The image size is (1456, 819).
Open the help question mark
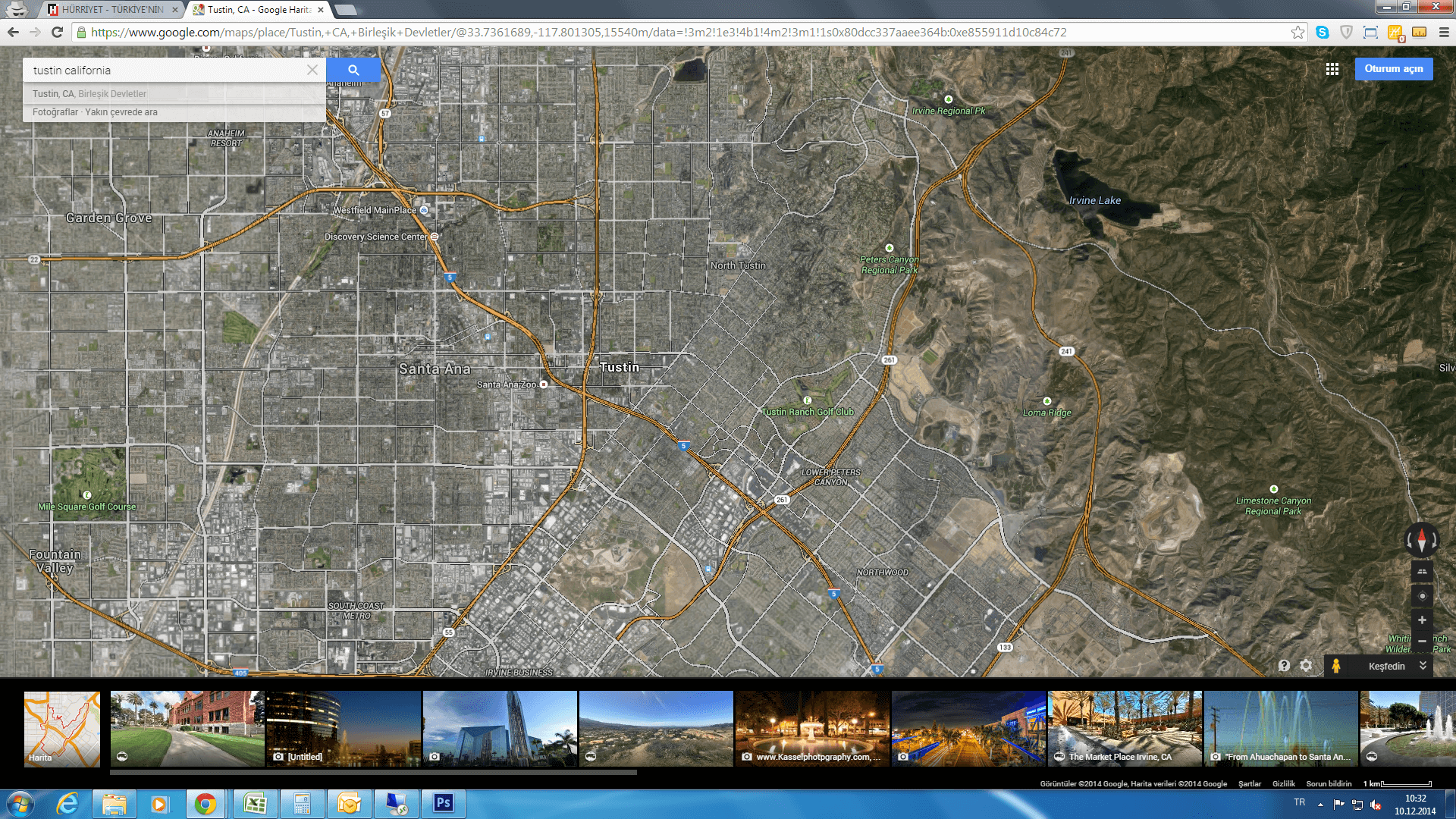[x=1284, y=665]
